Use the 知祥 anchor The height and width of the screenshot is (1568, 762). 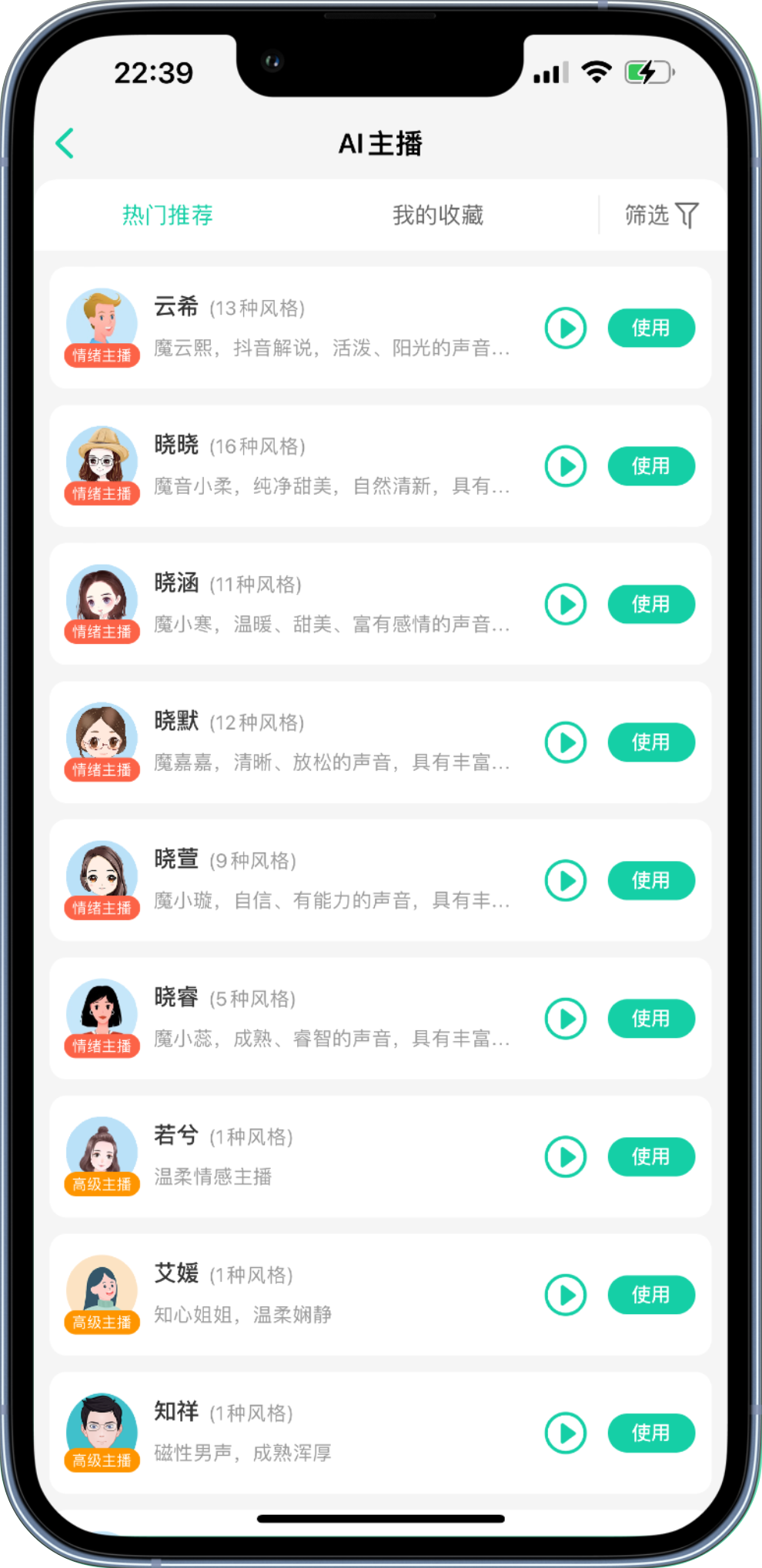point(651,1433)
